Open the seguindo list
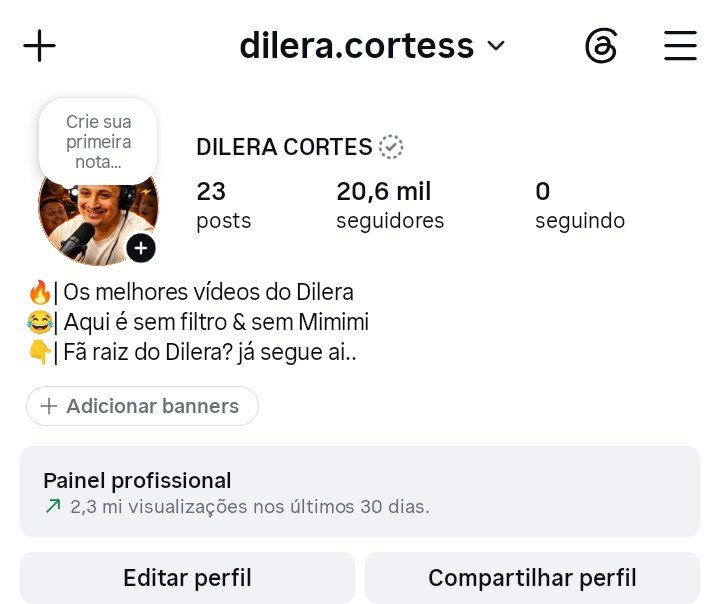The image size is (720, 604). point(579,205)
